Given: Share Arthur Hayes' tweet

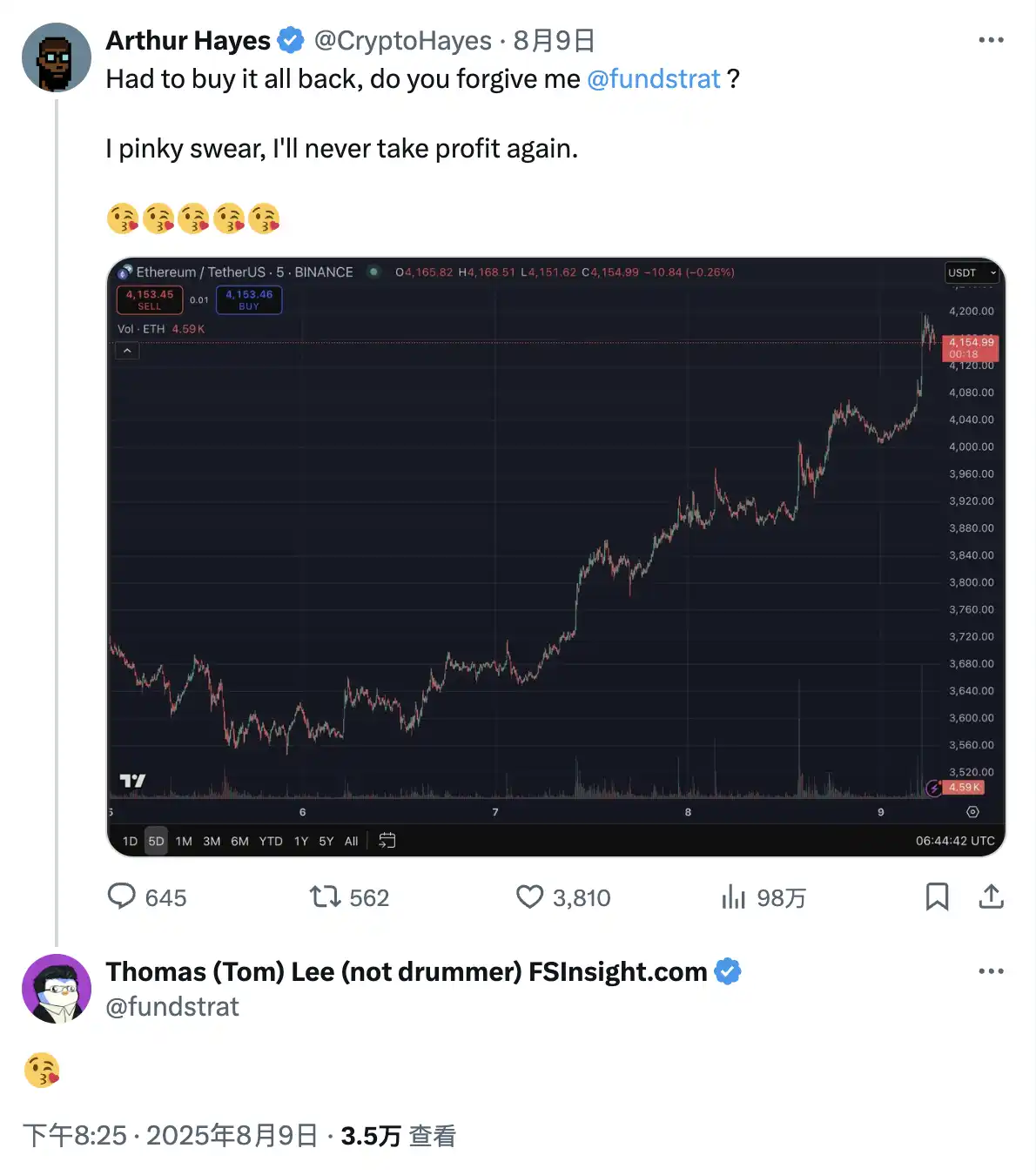Looking at the screenshot, I should (991, 896).
